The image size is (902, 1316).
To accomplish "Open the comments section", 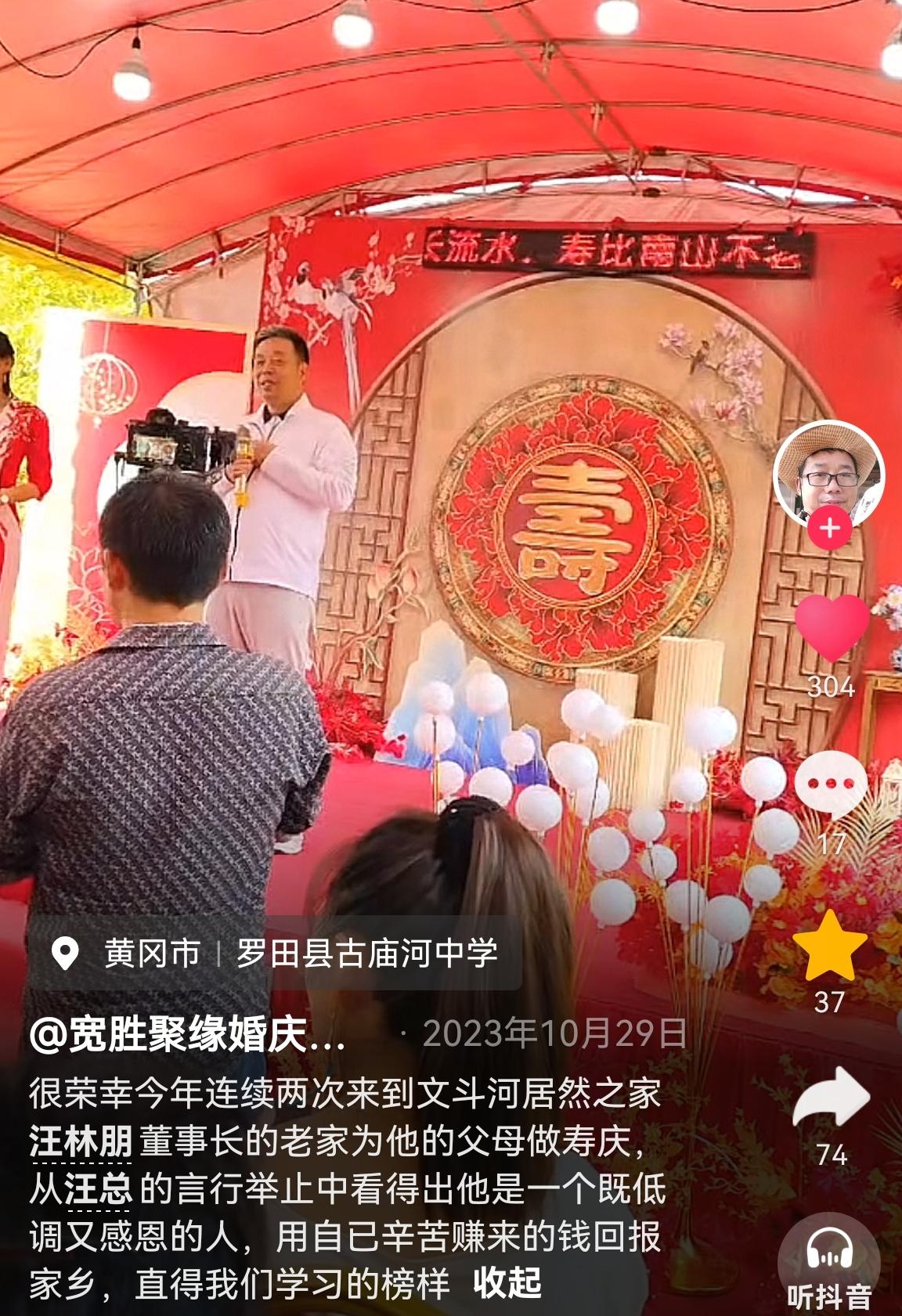I will pos(831,784).
